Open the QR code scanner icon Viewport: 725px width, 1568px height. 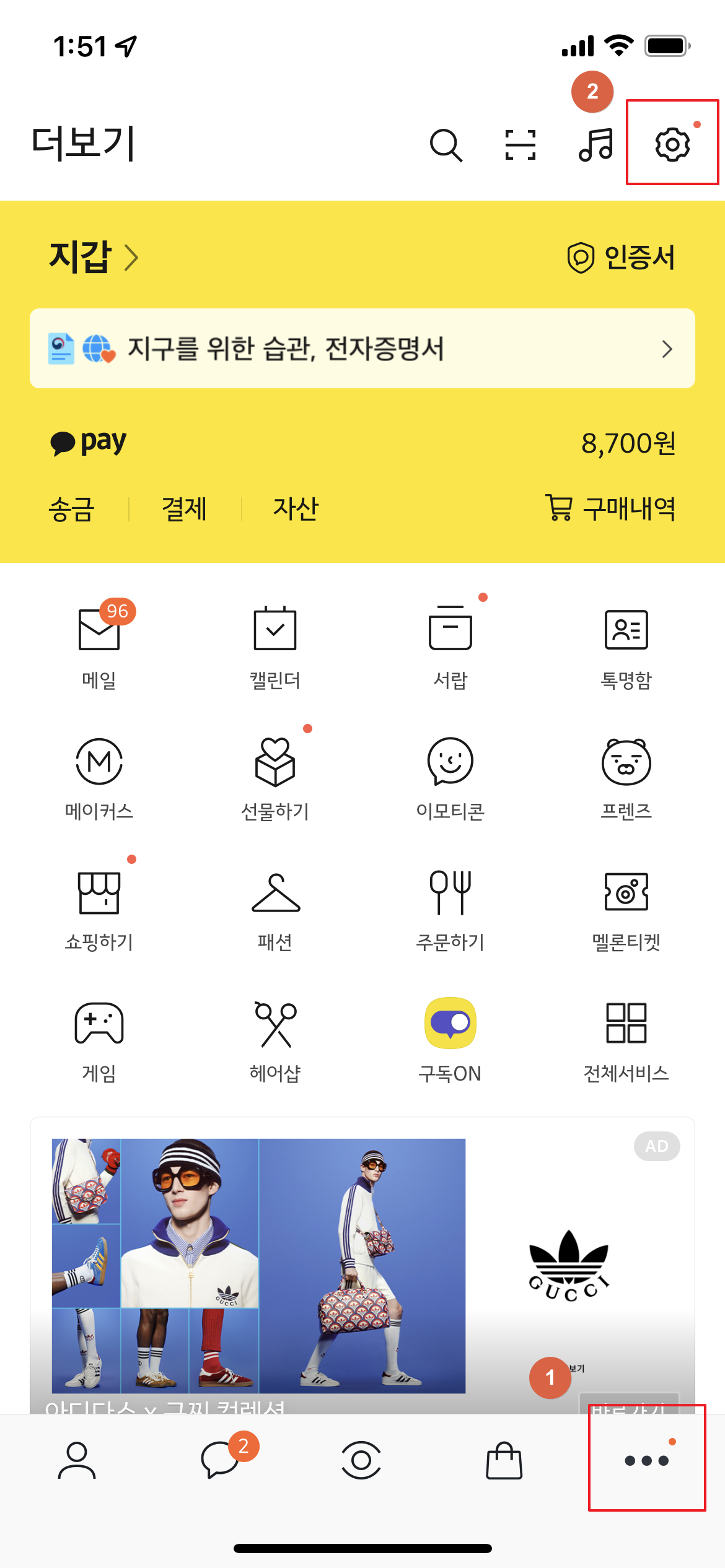pyautogui.click(x=520, y=146)
